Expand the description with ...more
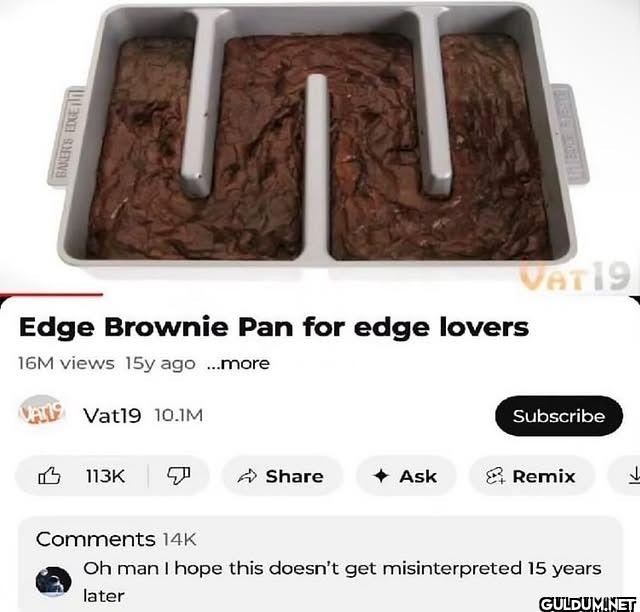This screenshot has width=640, height=612. click(237, 363)
